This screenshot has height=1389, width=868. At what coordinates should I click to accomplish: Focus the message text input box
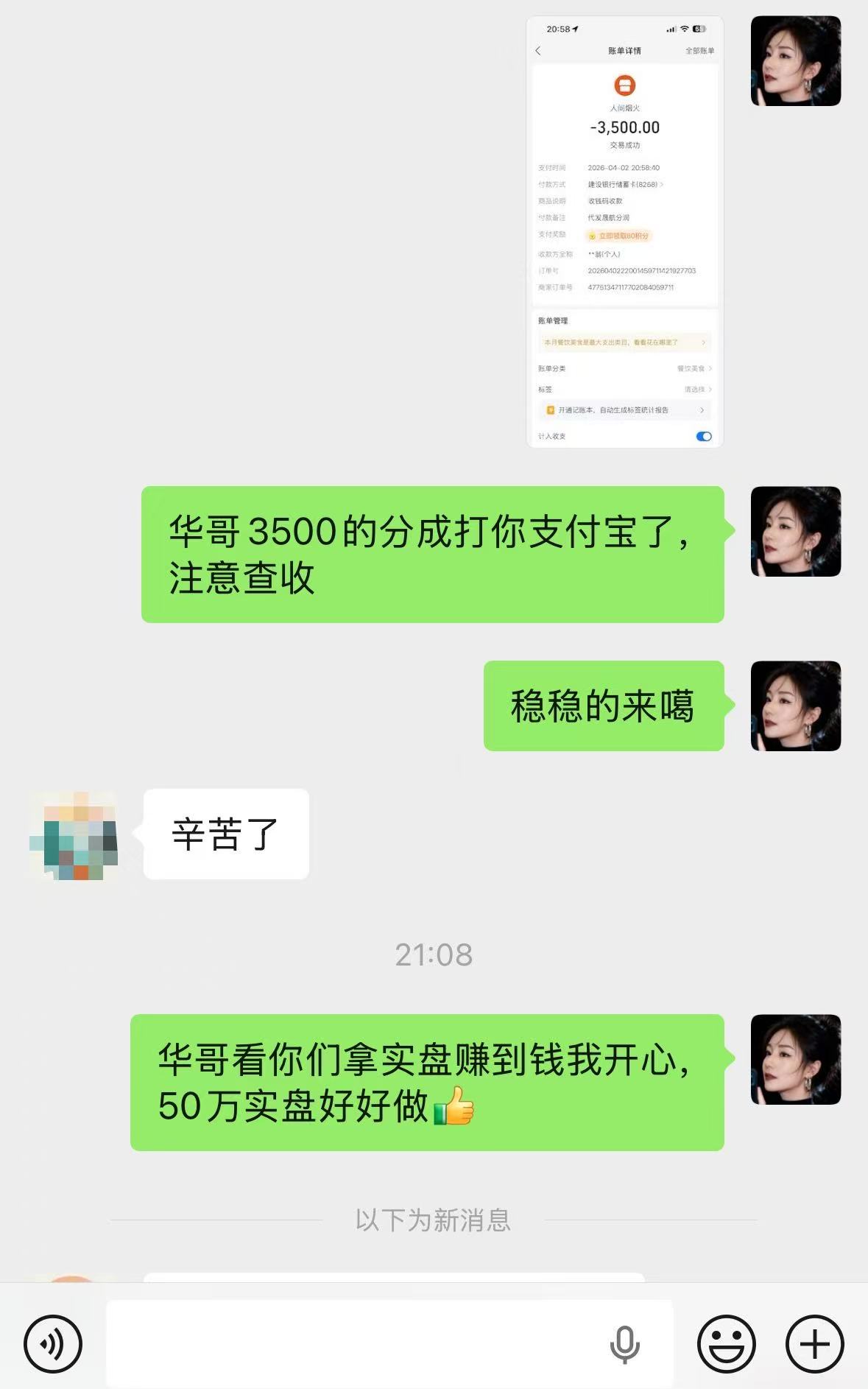click(x=353, y=1344)
